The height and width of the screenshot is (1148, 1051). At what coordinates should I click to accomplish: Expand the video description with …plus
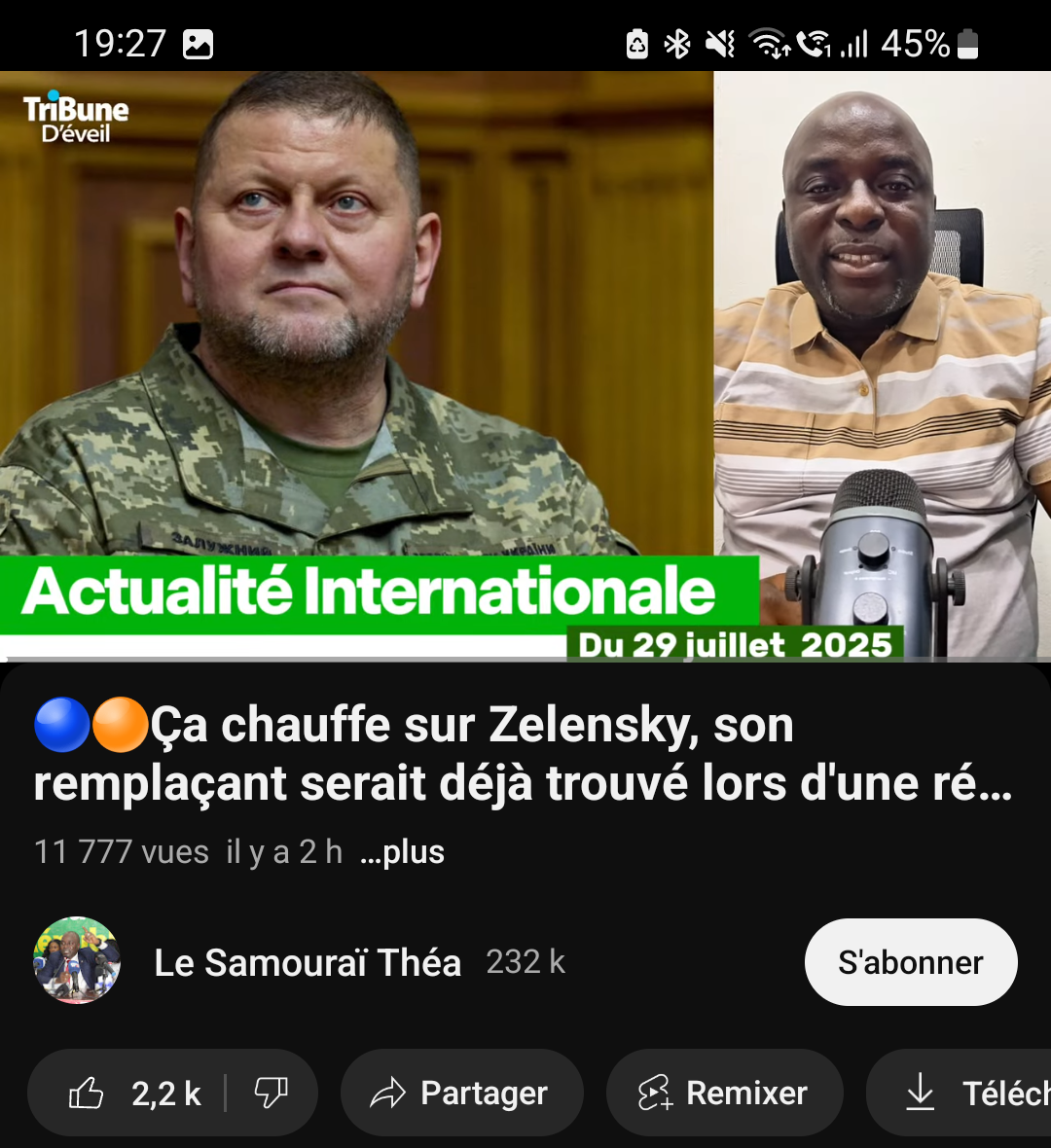[x=402, y=852]
